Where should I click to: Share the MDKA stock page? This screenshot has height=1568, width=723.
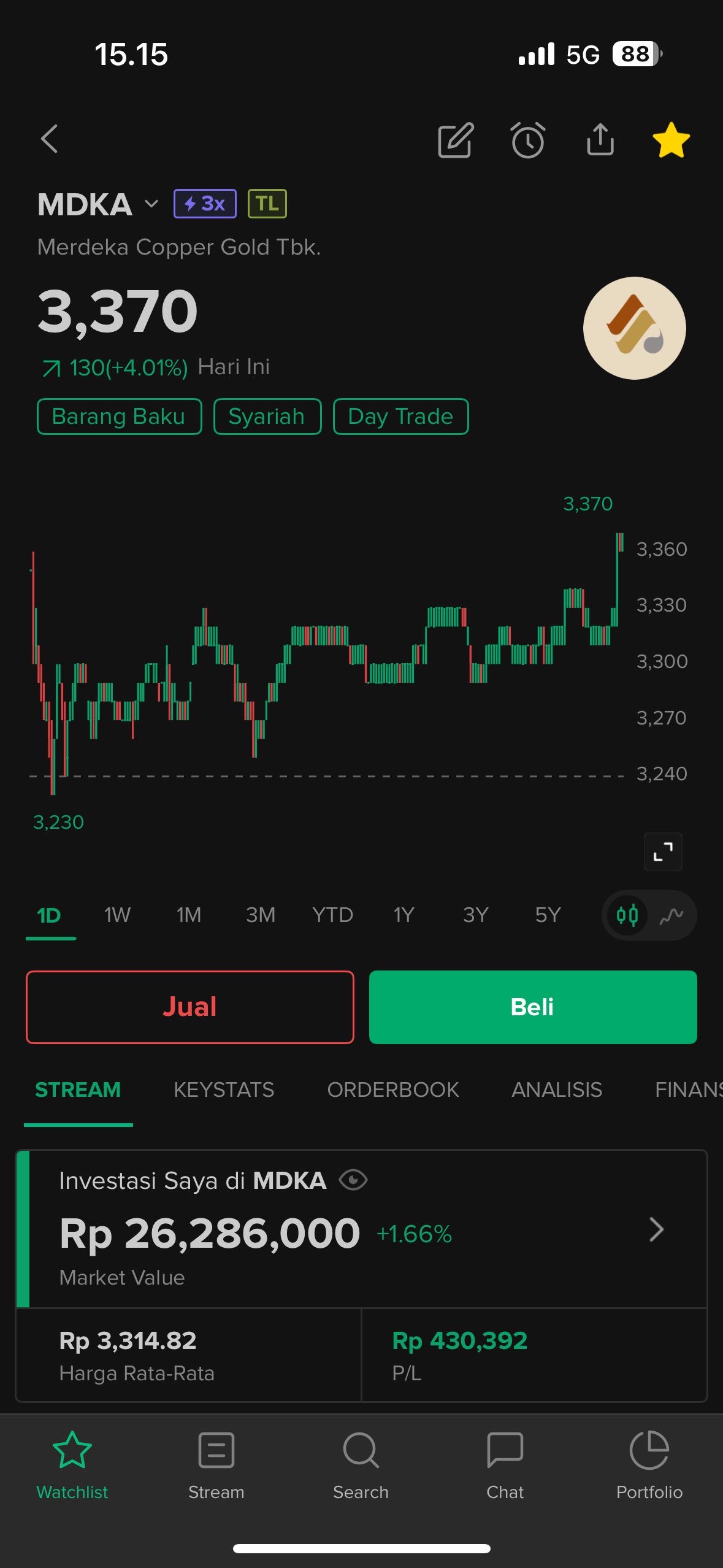[600, 140]
